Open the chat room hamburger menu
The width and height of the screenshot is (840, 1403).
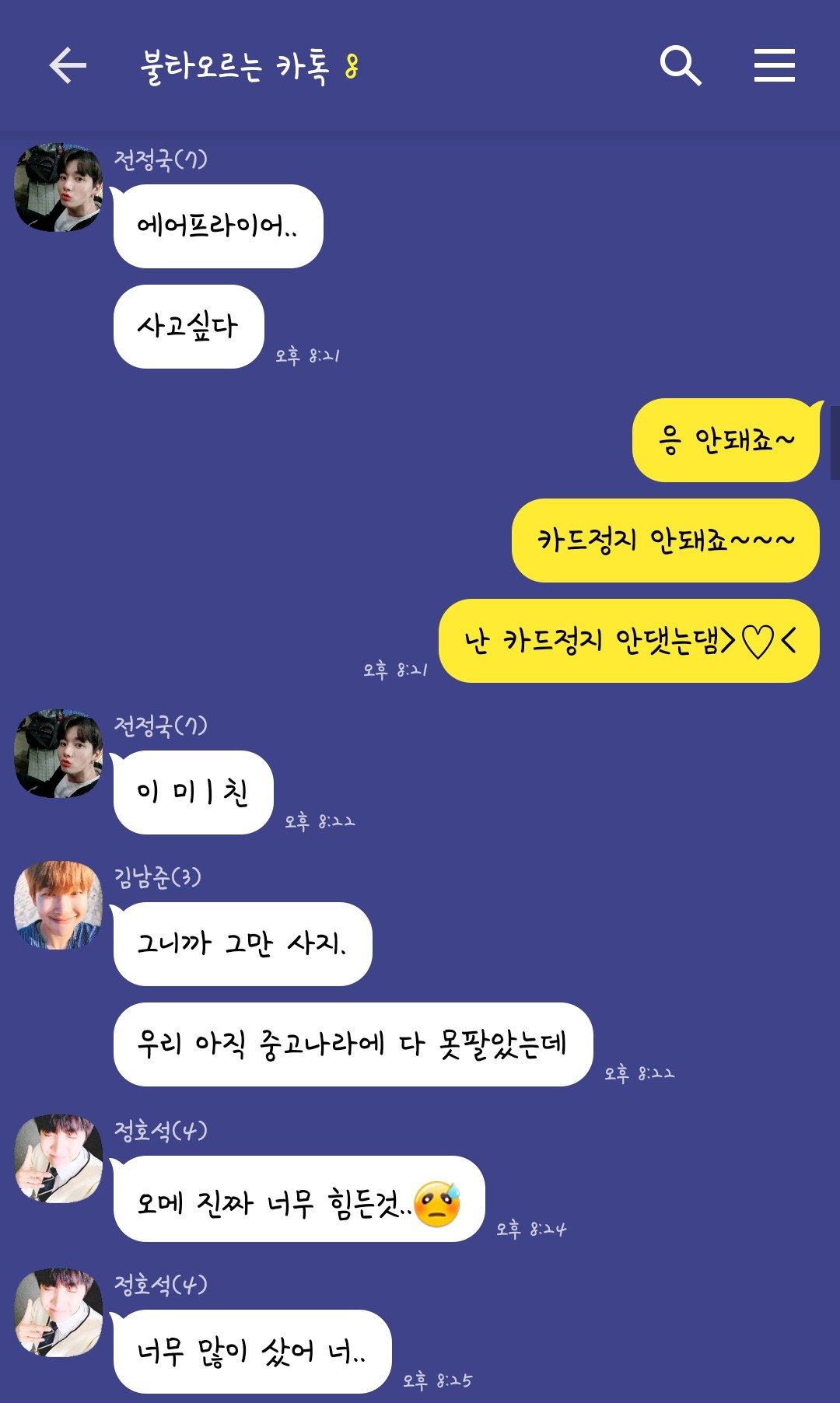pos(774,65)
